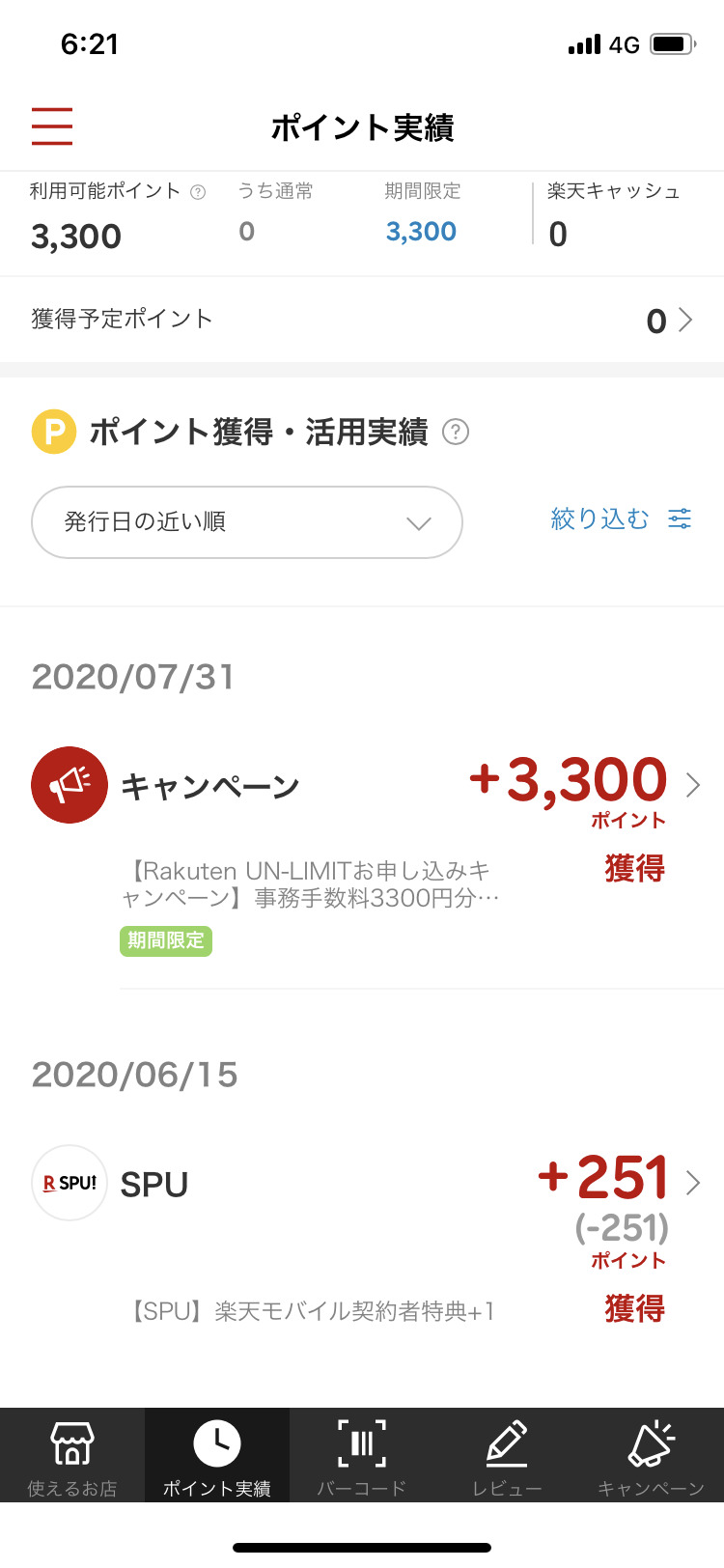Select the ポイント実績 tab

[x=217, y=1456]
